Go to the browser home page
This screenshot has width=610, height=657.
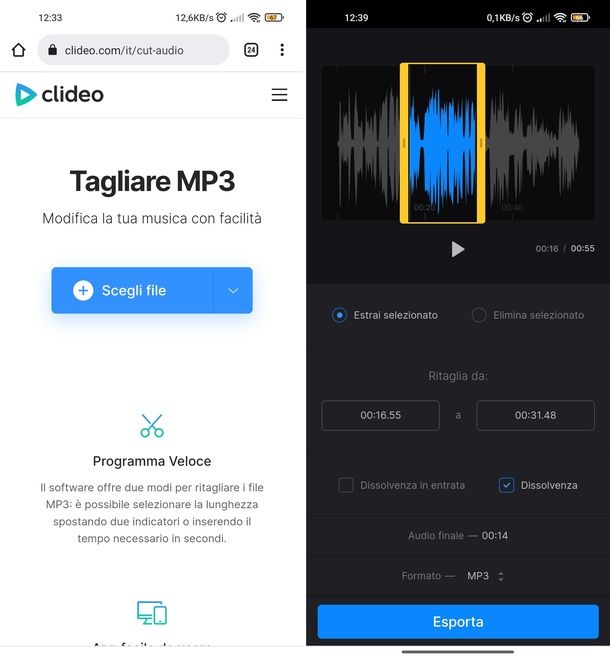tap(18, 50)
